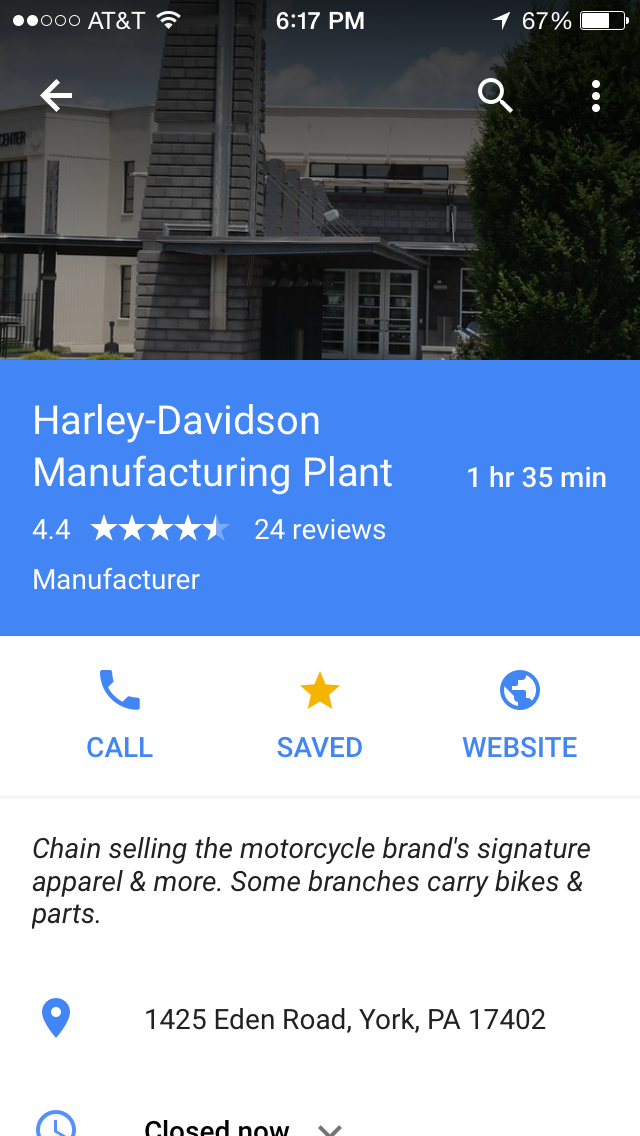Go back using the arrow icon
This screenshot has height=1136, width=640.
(x=57, y=96)
